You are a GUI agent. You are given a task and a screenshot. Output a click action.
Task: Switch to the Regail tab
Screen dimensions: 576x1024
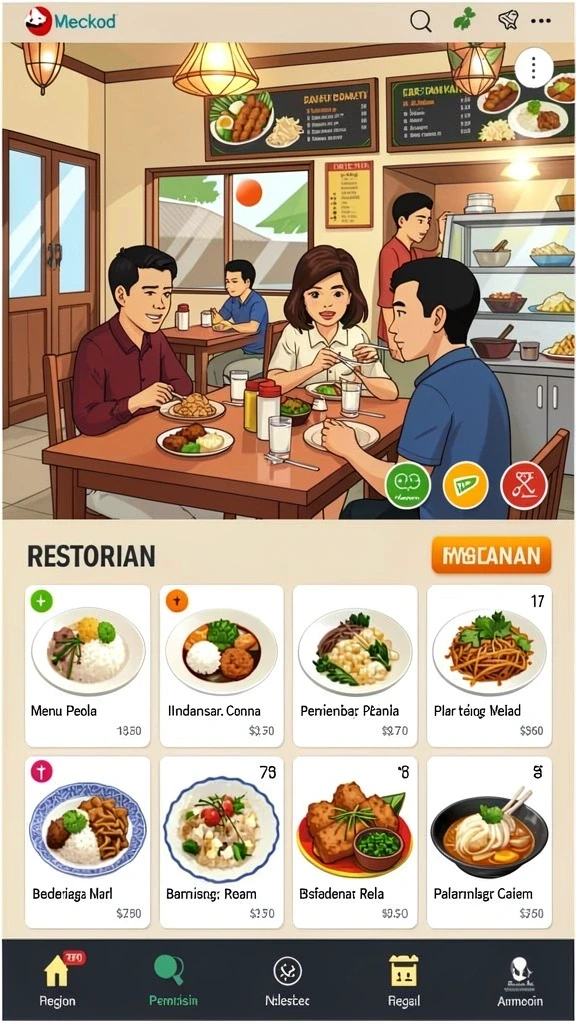click(x=404, y=980)
